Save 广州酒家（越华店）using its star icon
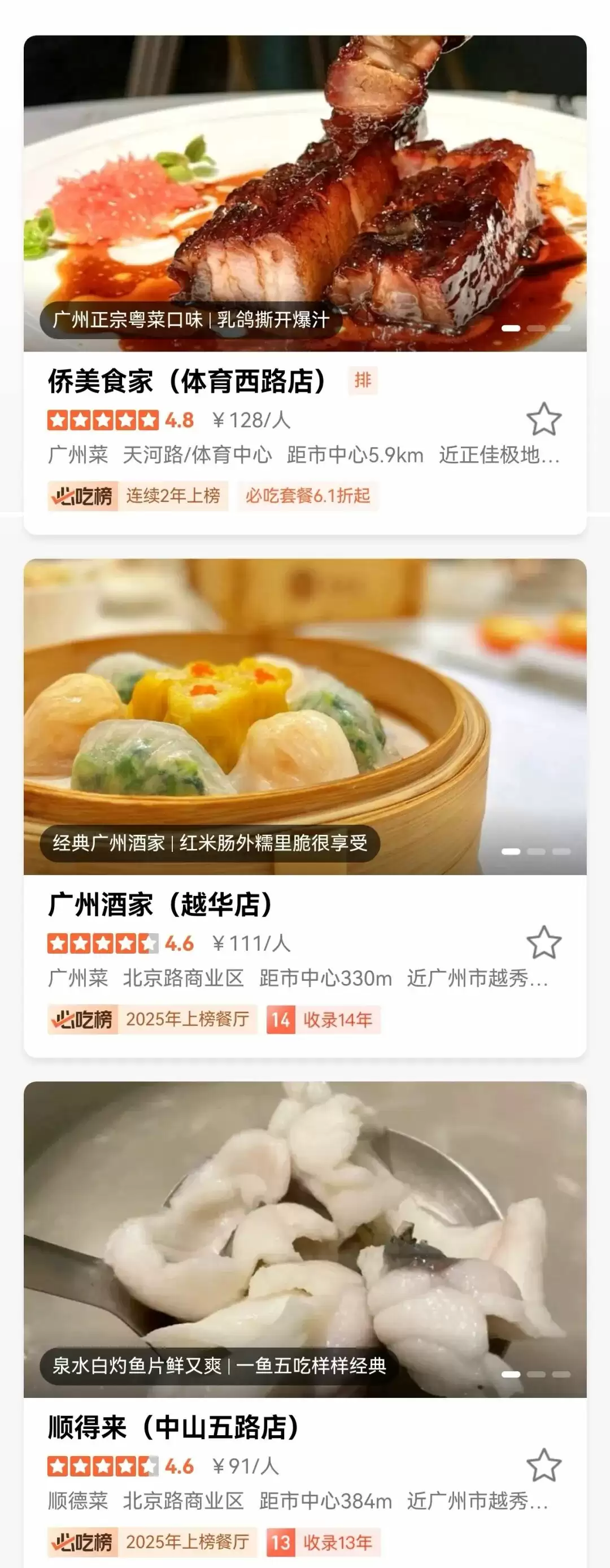Image resolution: width=610 pixels, height=1568 pixels. [543, 942]
